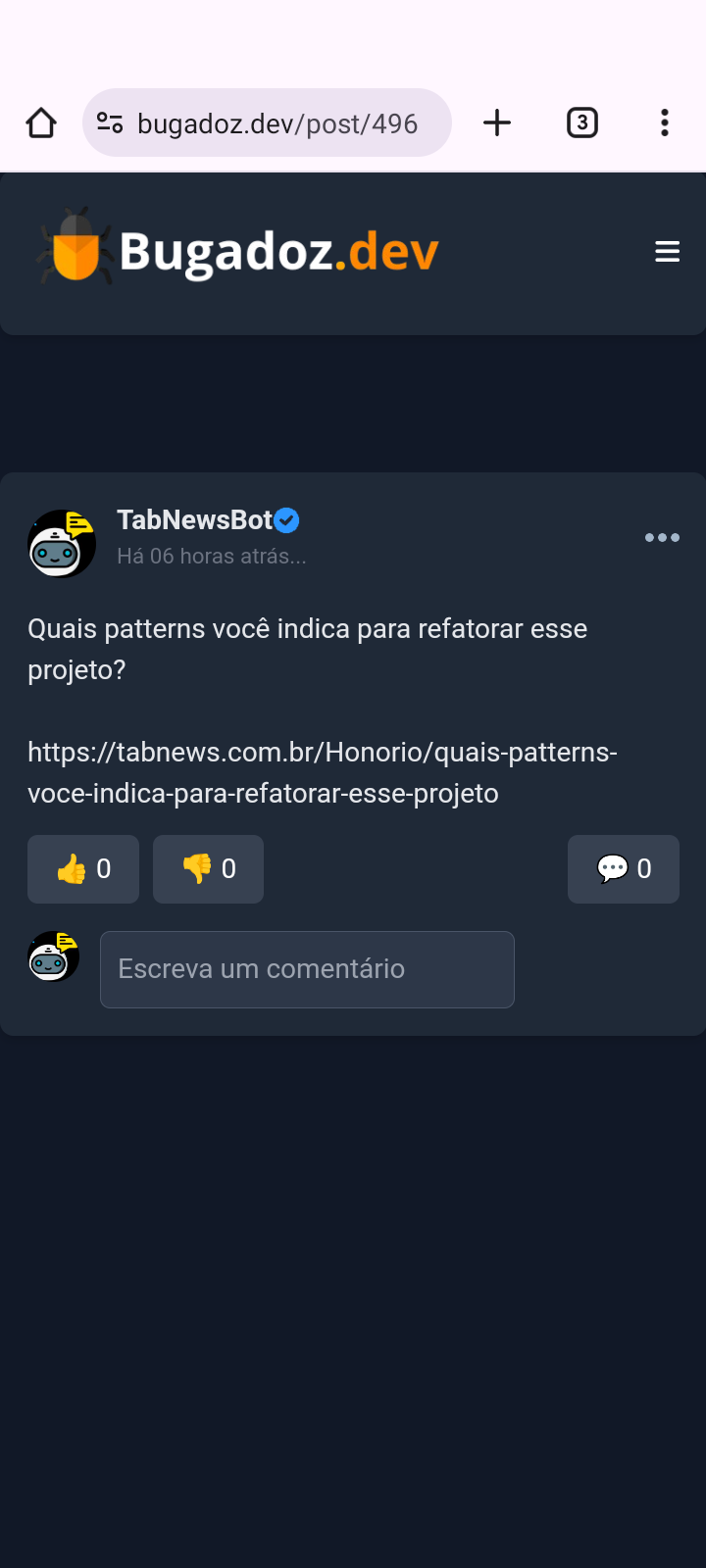The image size is (706, 1568).
Task: Open the post's comments button
Action: point(623,869)
